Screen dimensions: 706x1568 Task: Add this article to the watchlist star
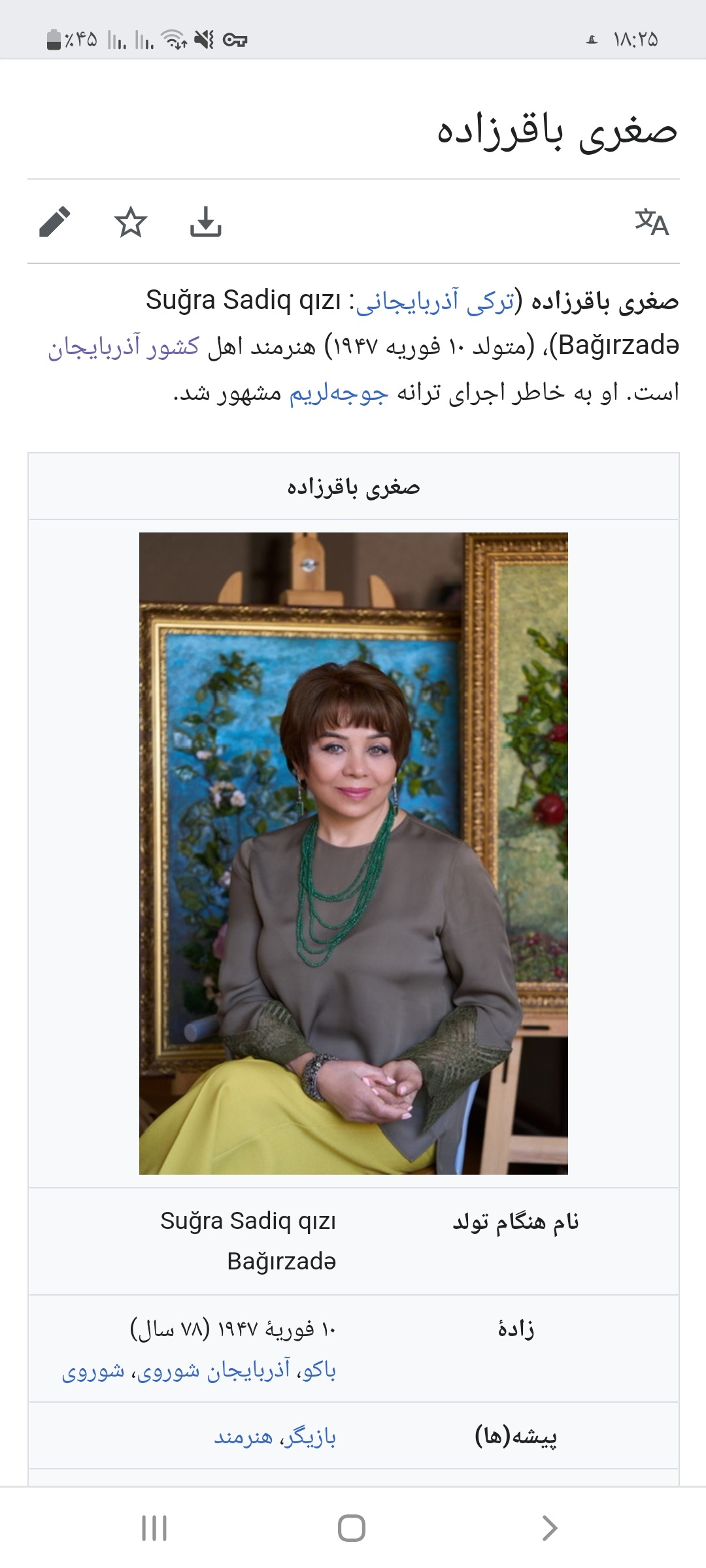131,222
